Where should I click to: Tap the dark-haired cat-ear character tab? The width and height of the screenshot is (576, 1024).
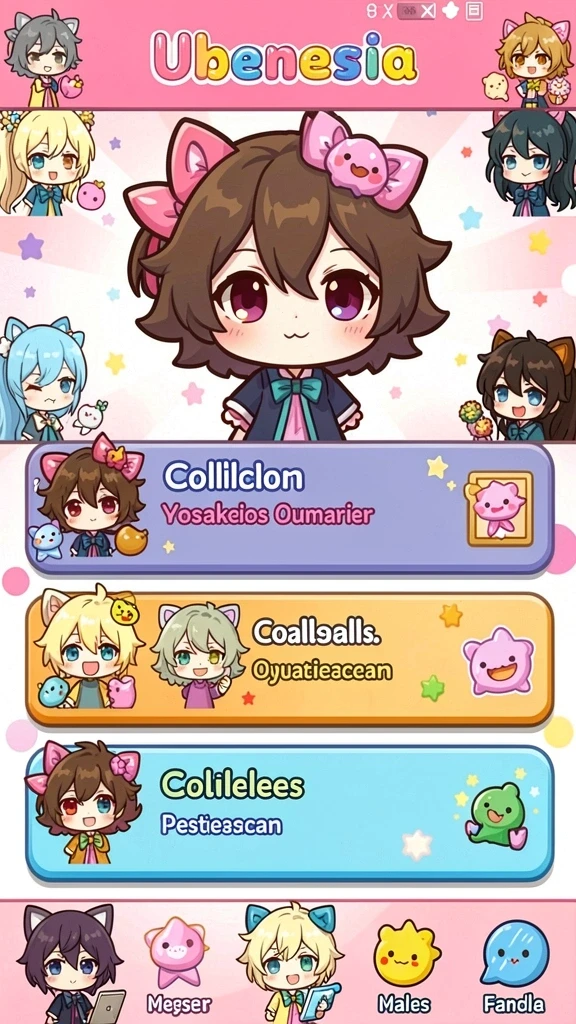coord(69,964)
